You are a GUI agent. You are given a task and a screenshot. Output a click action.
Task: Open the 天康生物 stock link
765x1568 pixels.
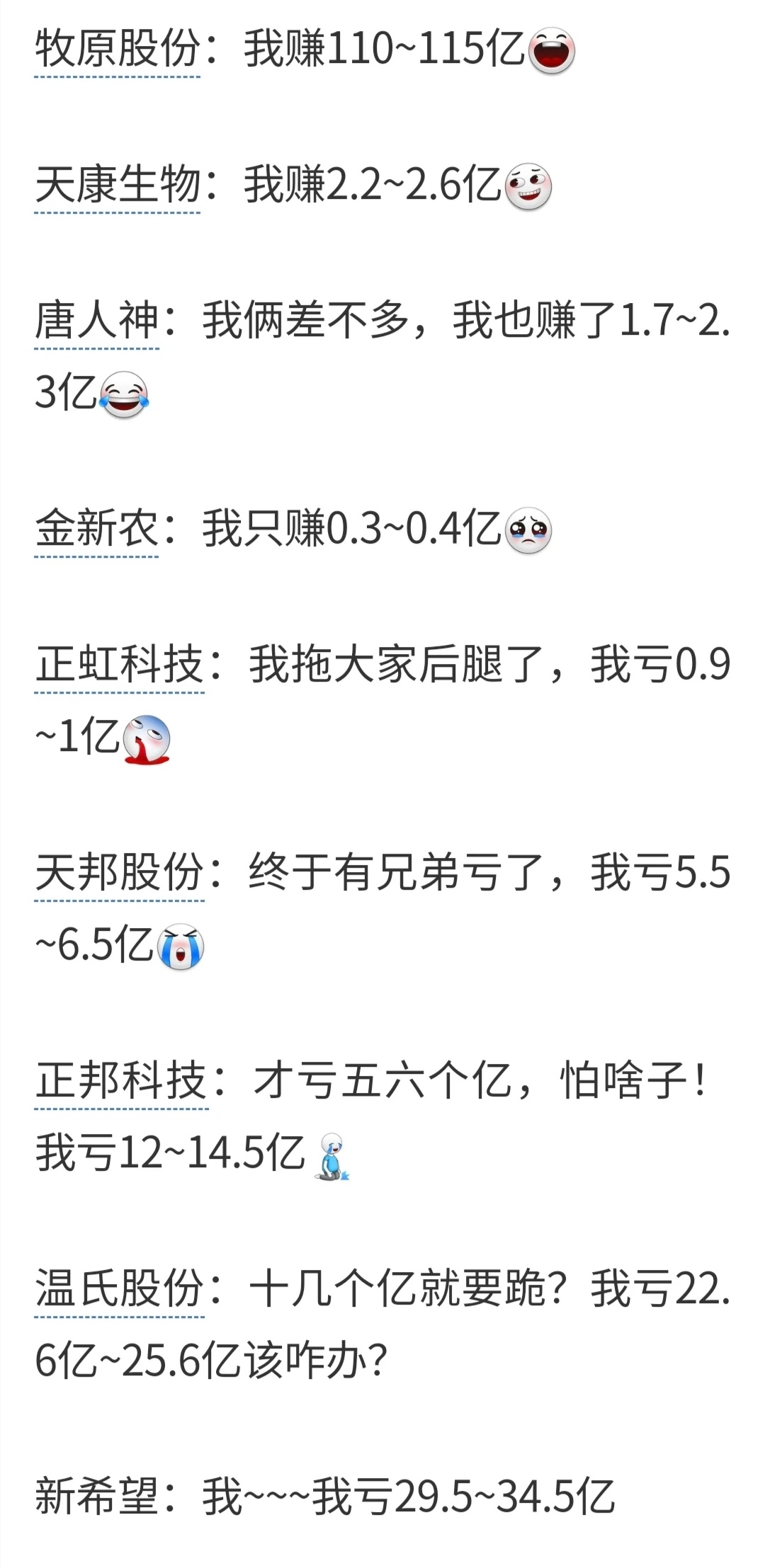point(118,185)
